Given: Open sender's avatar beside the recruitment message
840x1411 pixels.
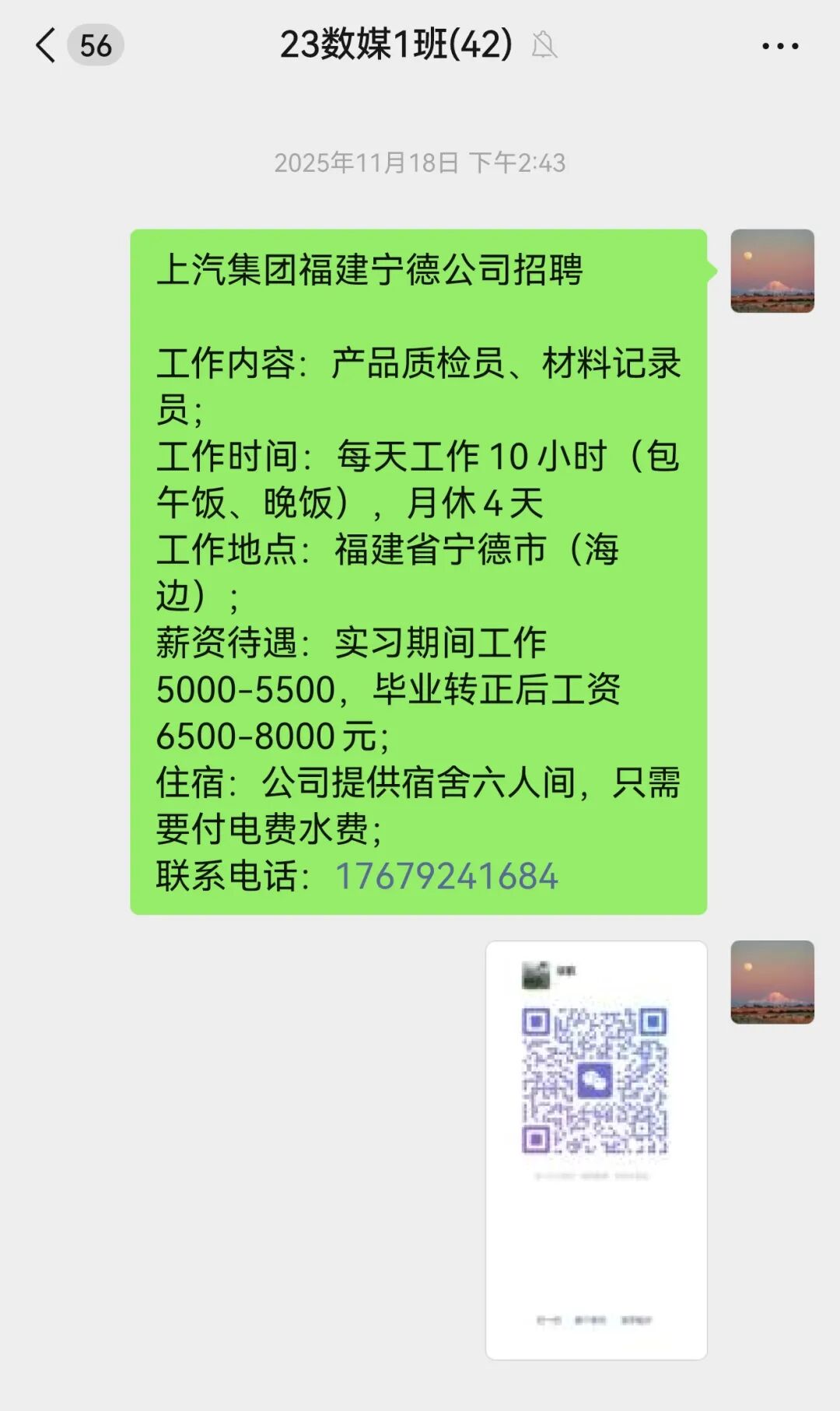Looking at the screenshot, I should pyautogui.click(x=772, y=271).
